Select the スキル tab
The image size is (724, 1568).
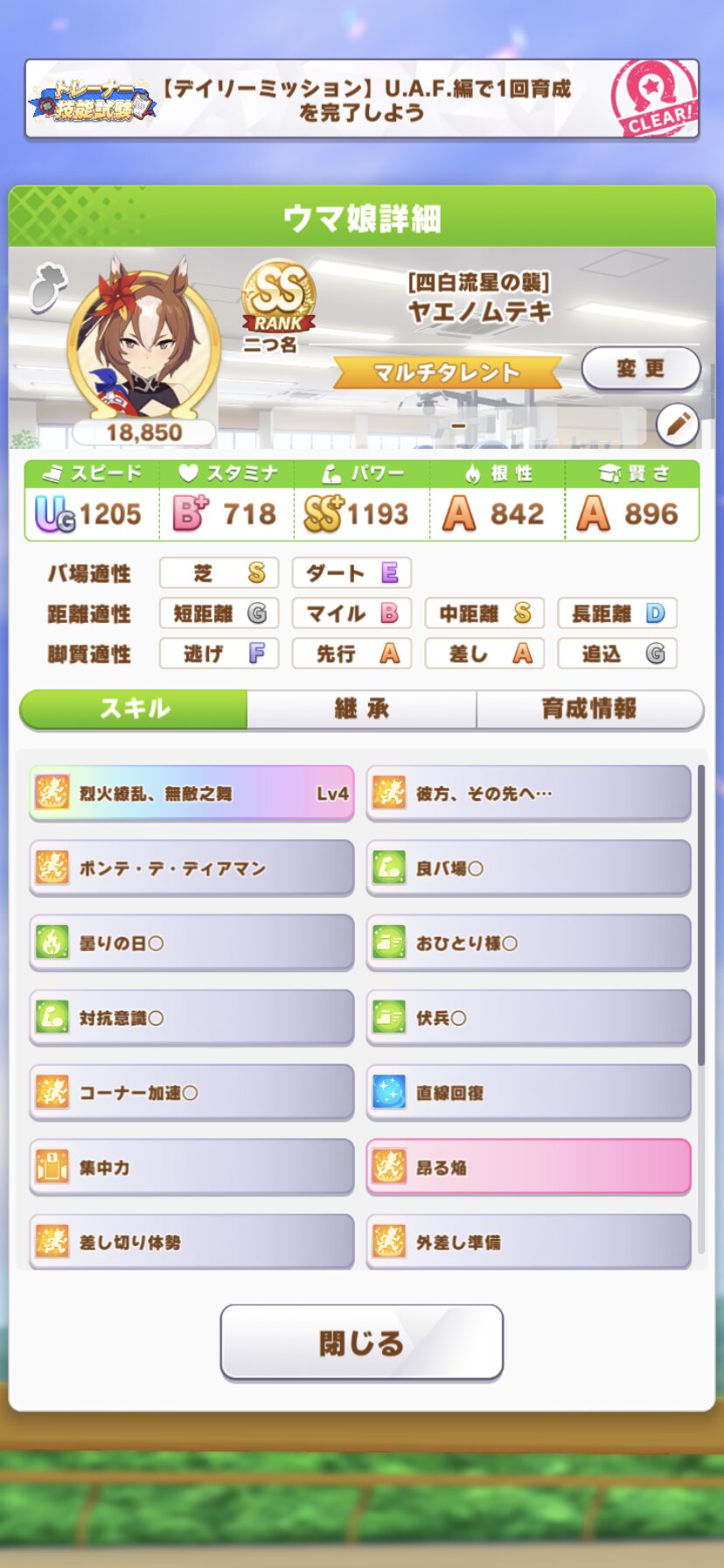point(134,709)
